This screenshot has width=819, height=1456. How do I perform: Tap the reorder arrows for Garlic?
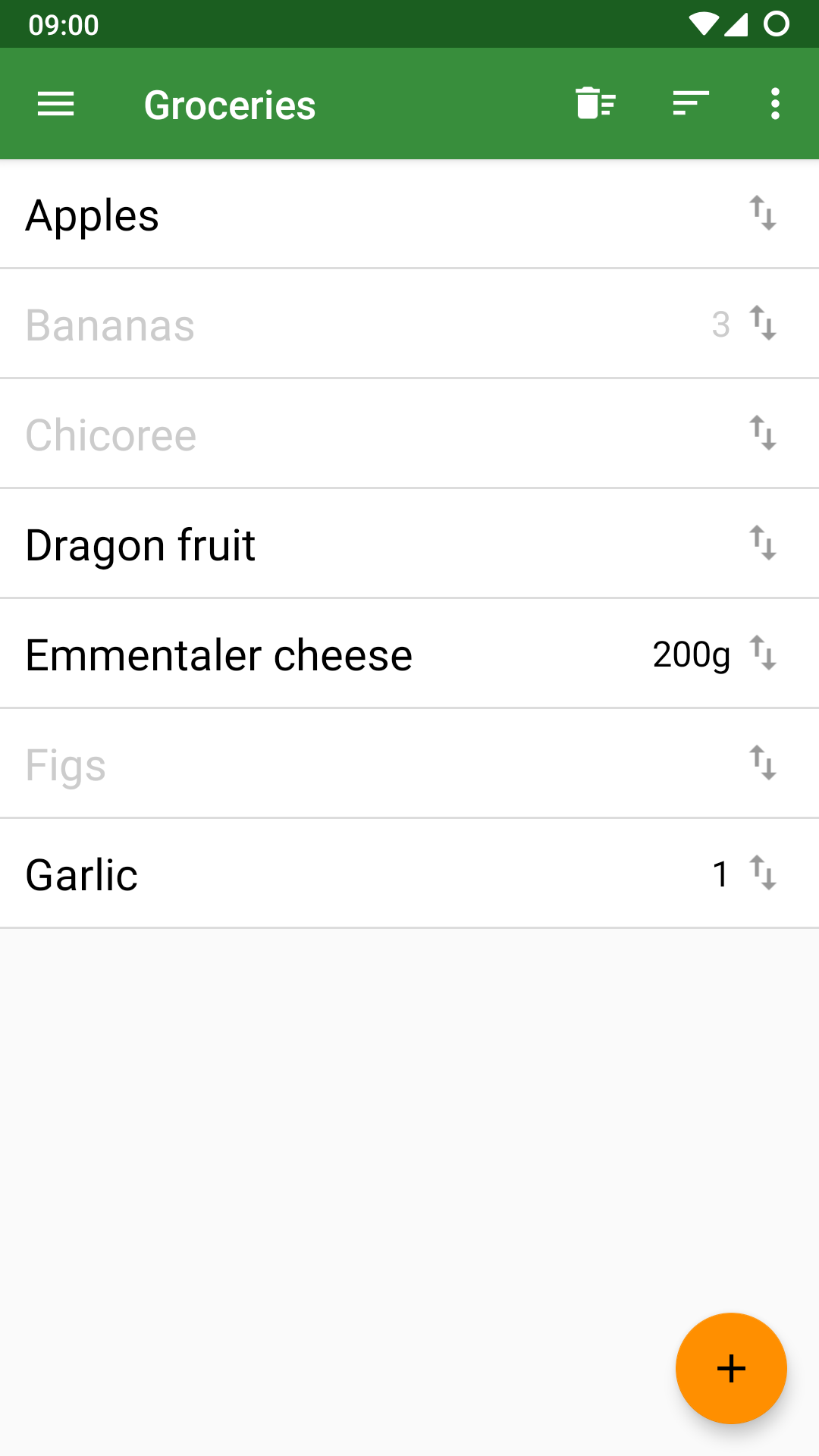(x=763, y=873)
